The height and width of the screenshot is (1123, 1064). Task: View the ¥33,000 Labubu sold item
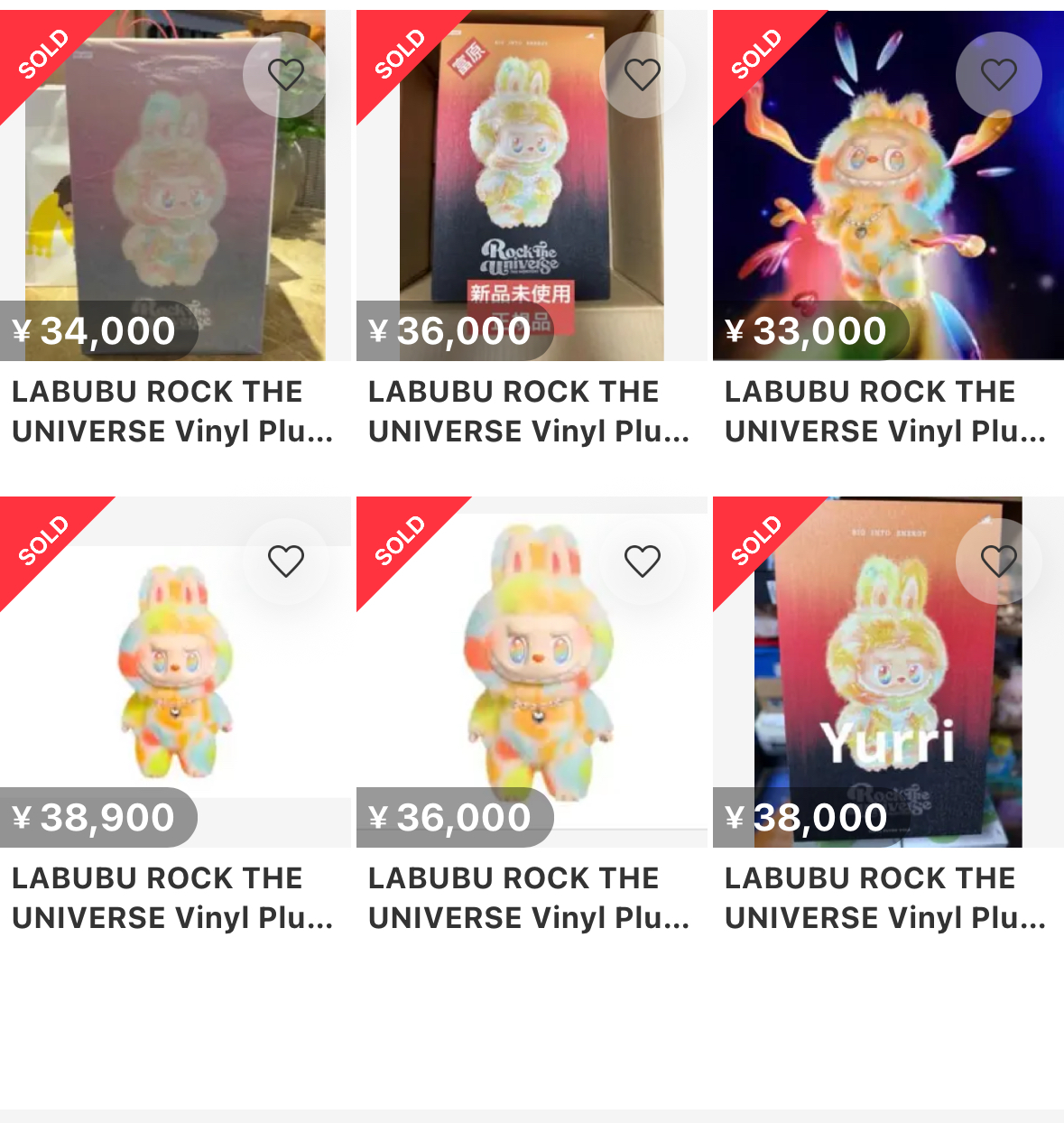tap(887, 208)
